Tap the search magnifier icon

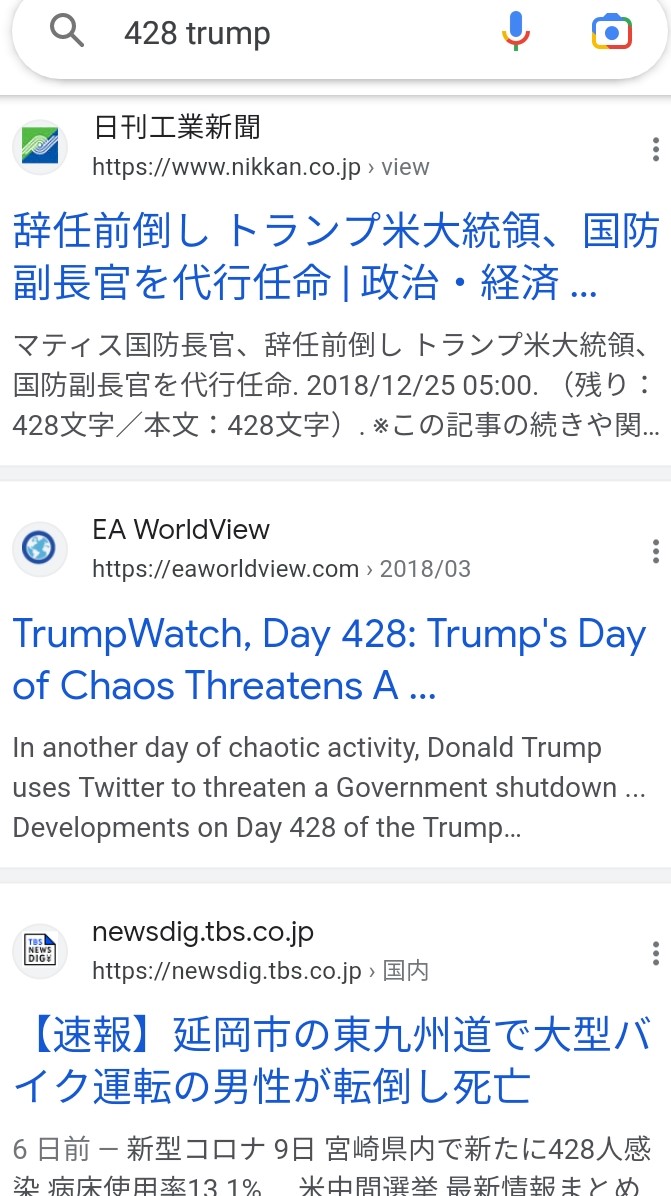pos(67,32)
